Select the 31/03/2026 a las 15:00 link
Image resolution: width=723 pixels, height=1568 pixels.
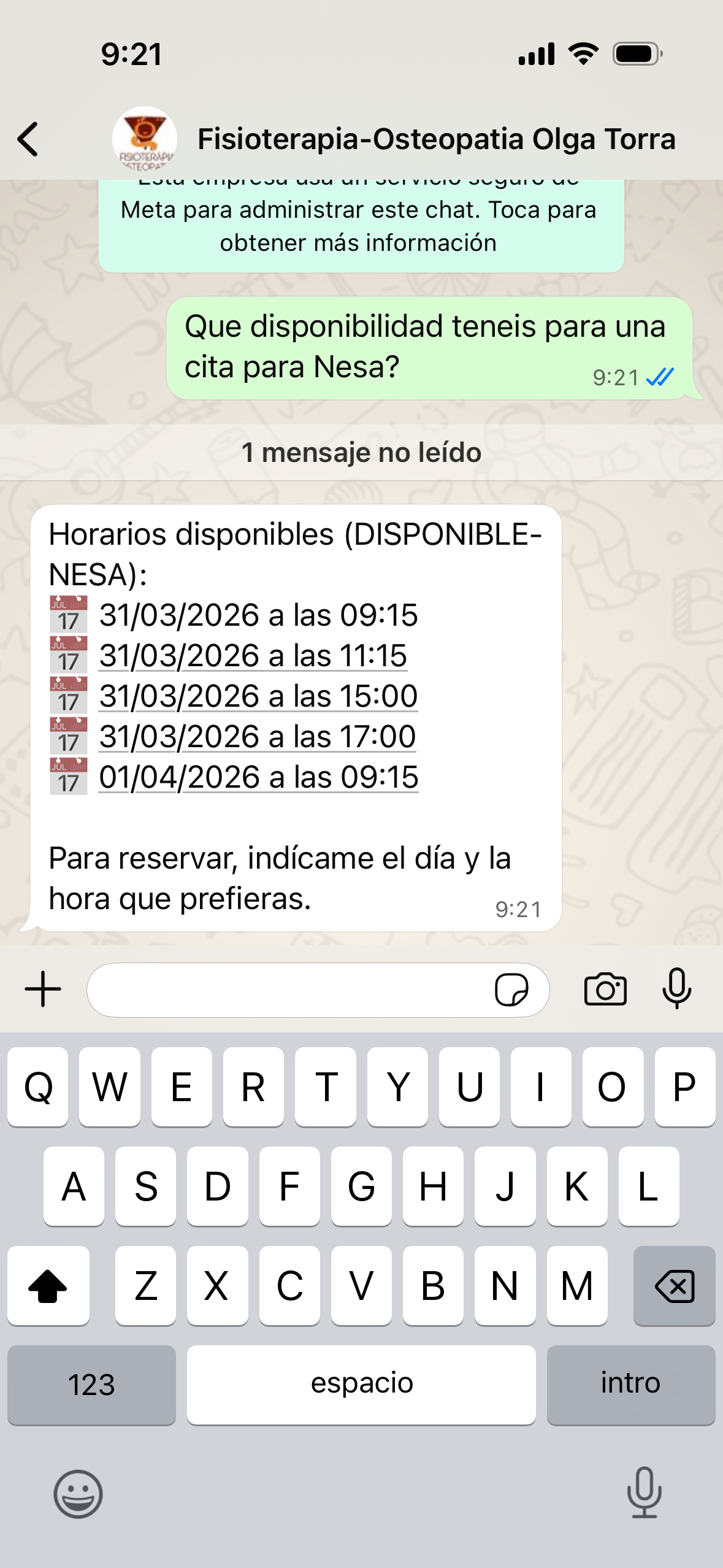click(258, 696)
